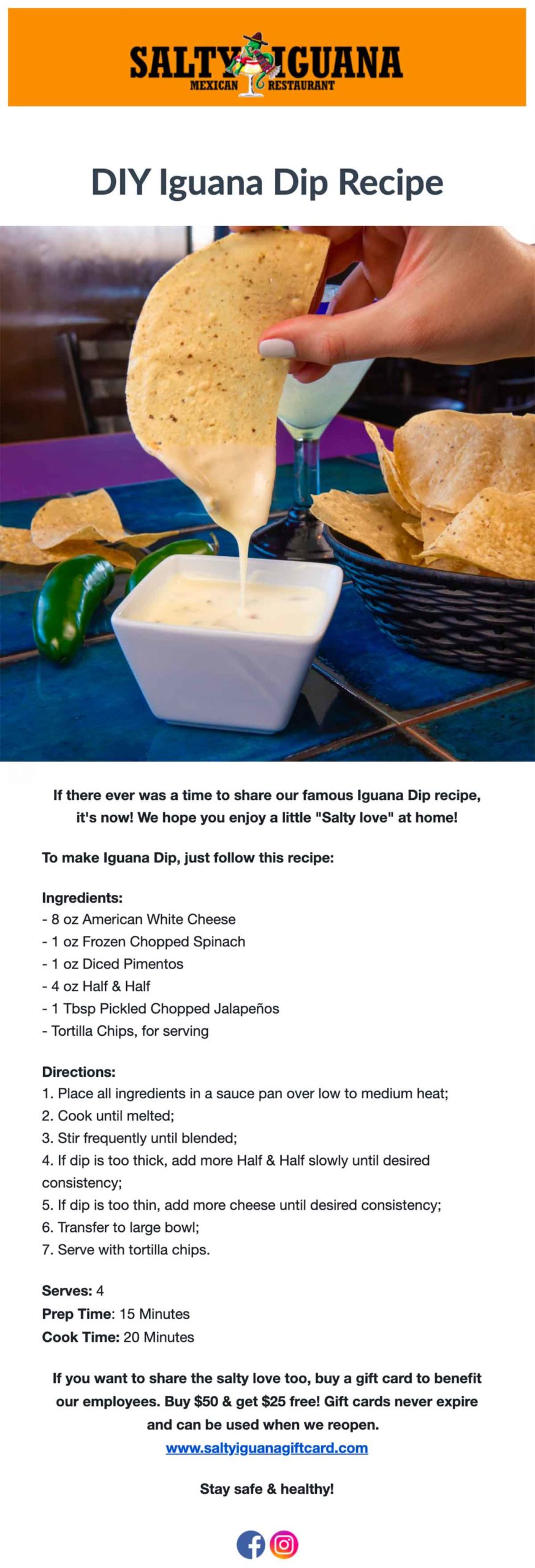Open the saltyiguanagiftcard.com link
The width and height of the screenshot is (535, 1568).
[267, 1447]
